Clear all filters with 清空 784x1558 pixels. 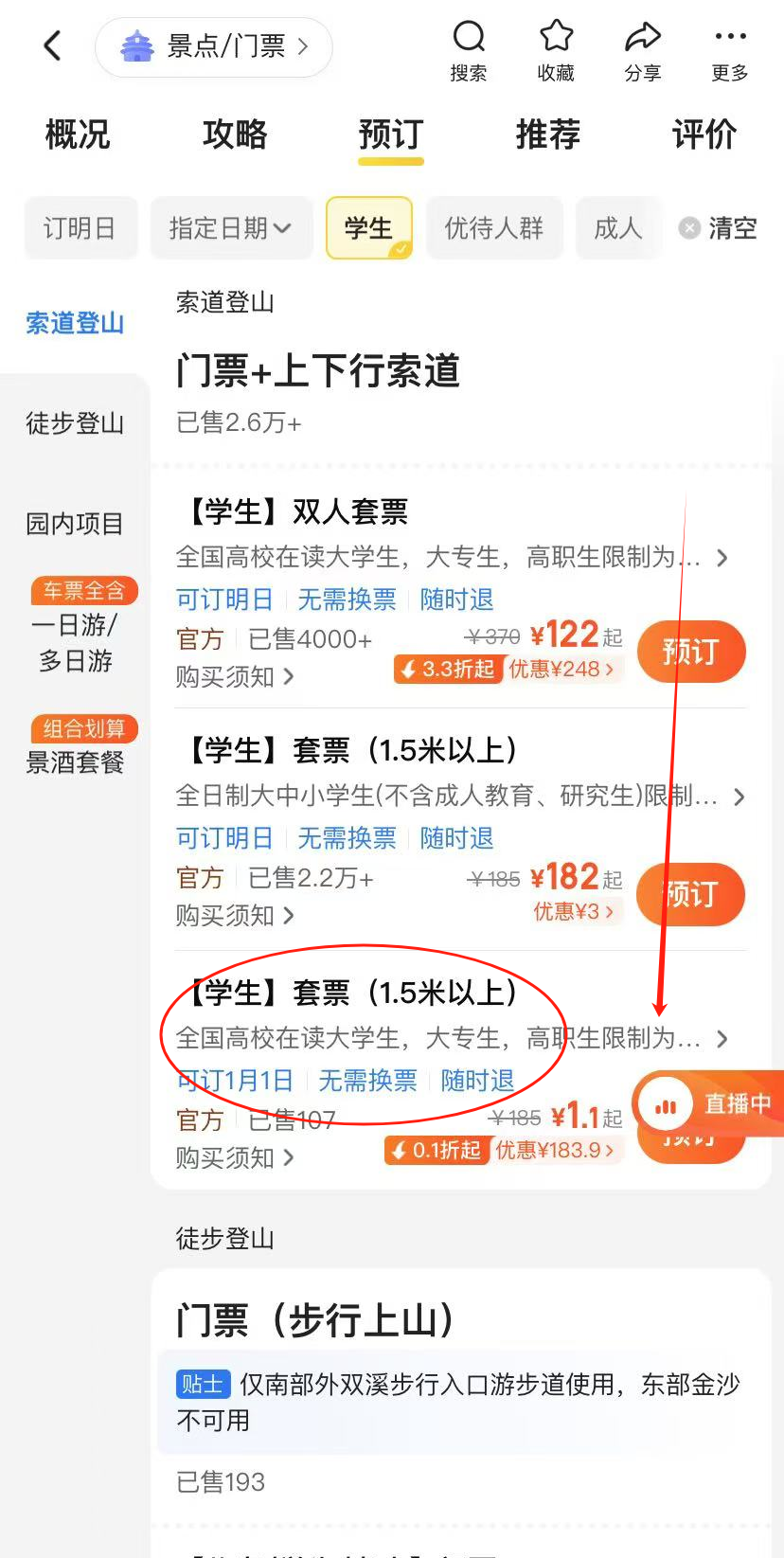719,228
